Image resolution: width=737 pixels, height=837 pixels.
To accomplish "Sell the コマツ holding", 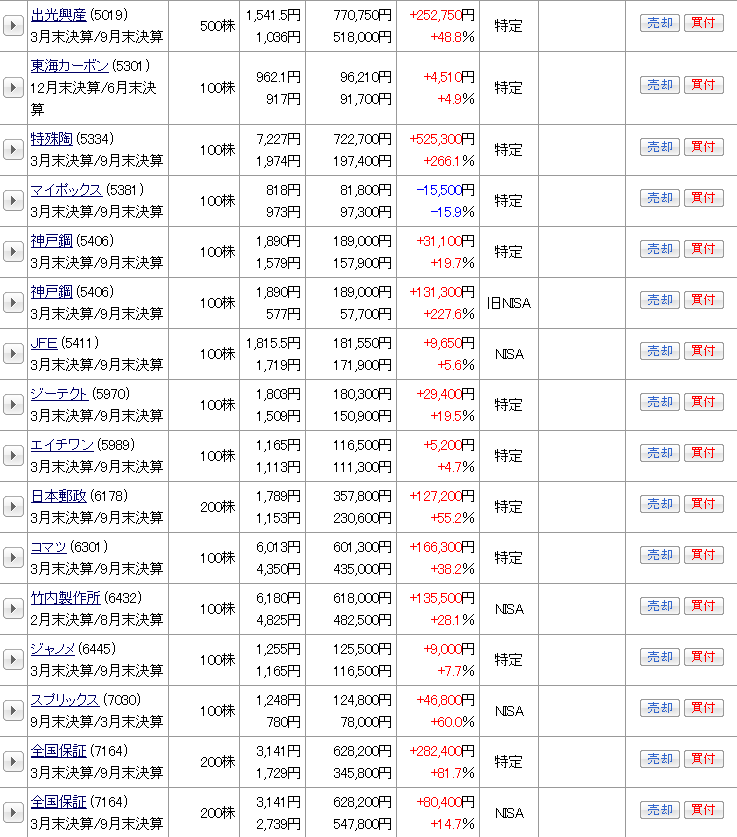I will (659, 555).
